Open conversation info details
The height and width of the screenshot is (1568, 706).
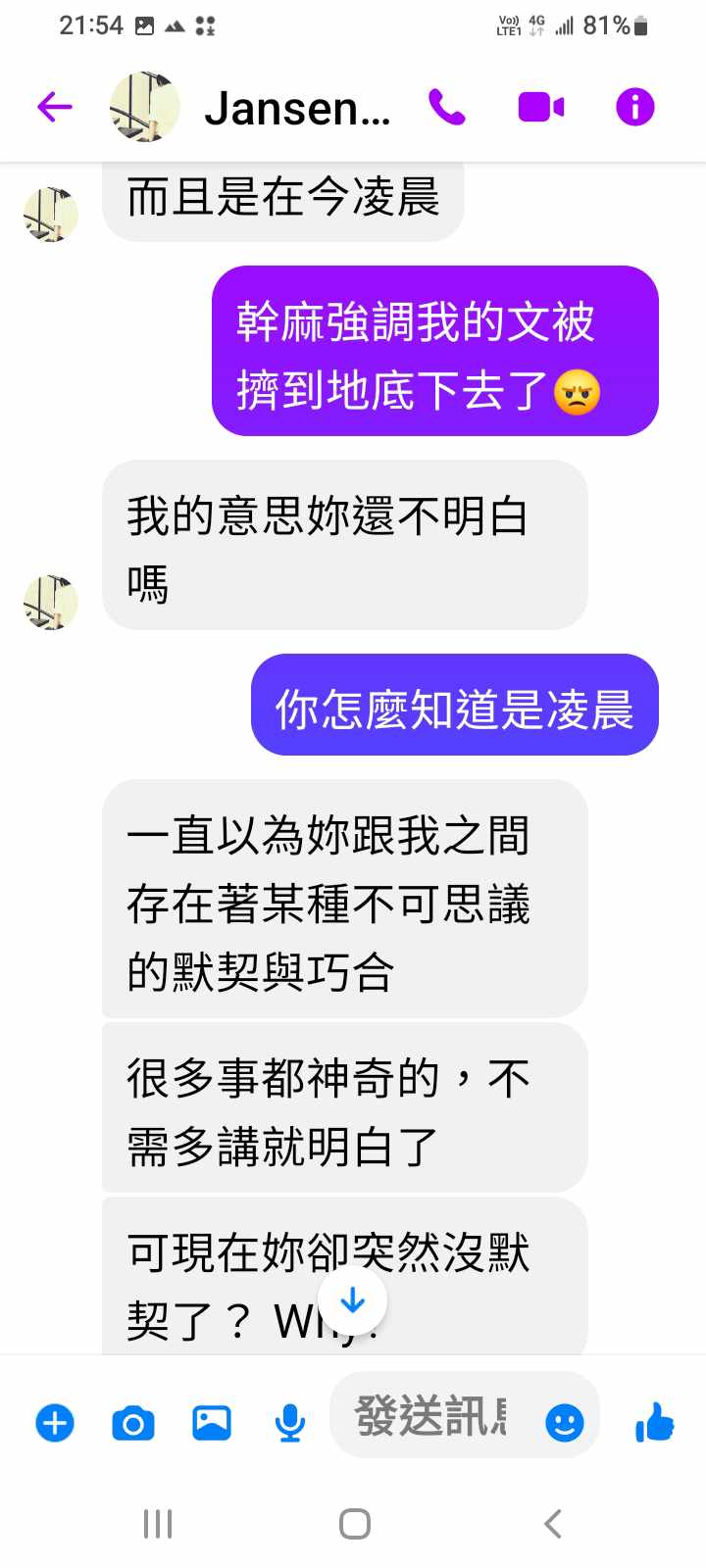[x=634, y=107]
